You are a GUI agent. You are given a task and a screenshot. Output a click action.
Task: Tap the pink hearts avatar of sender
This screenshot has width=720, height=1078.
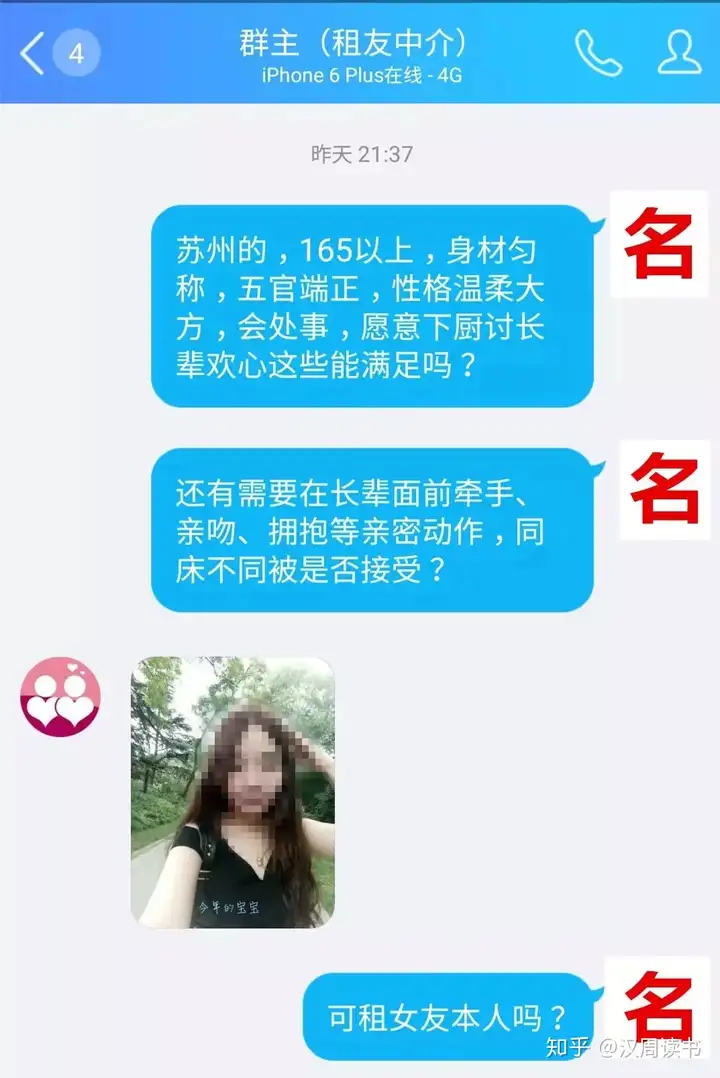[60, 697]
